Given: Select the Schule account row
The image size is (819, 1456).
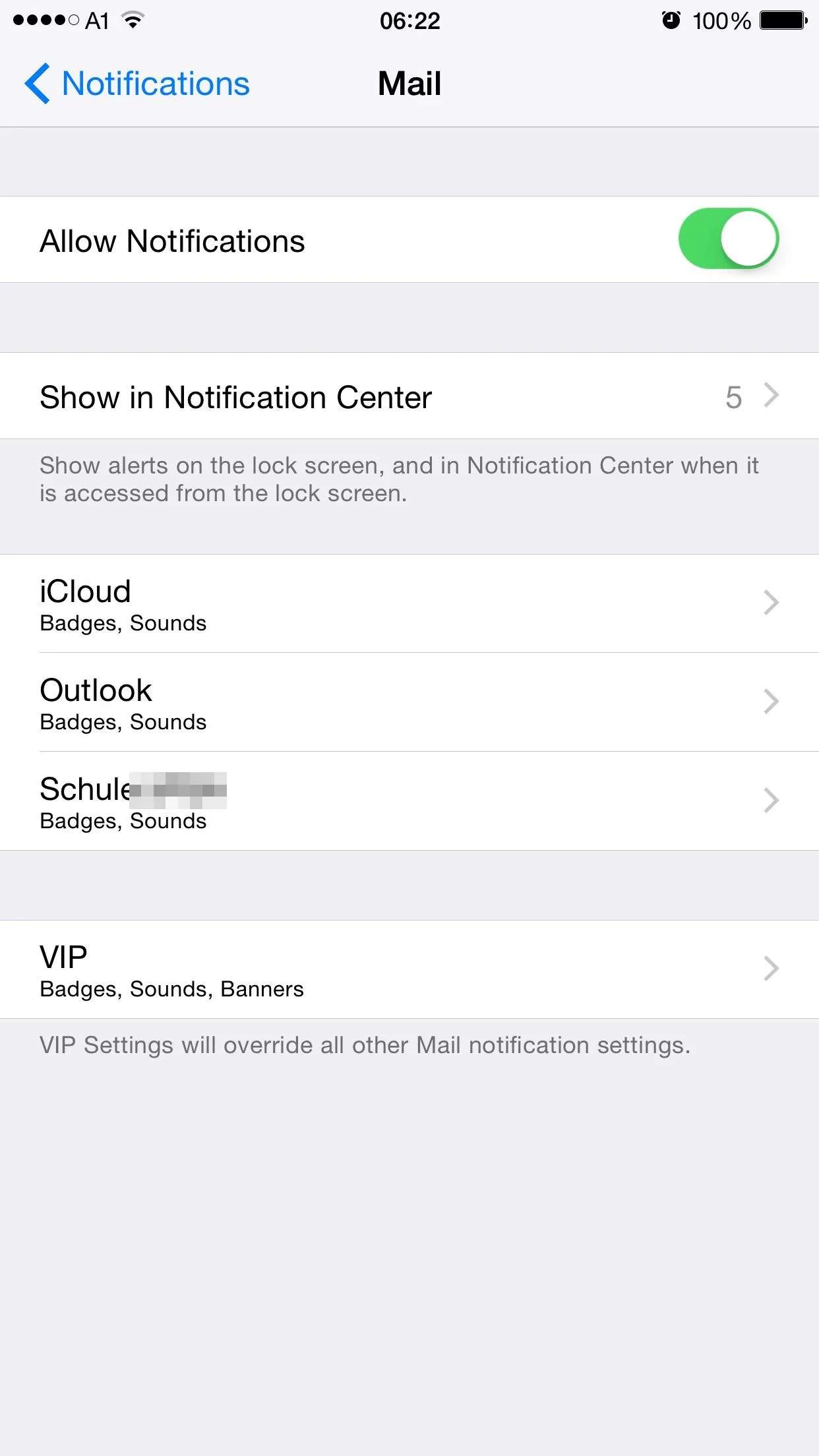Looking at the screenshot, I should click(x=409, y=801).
